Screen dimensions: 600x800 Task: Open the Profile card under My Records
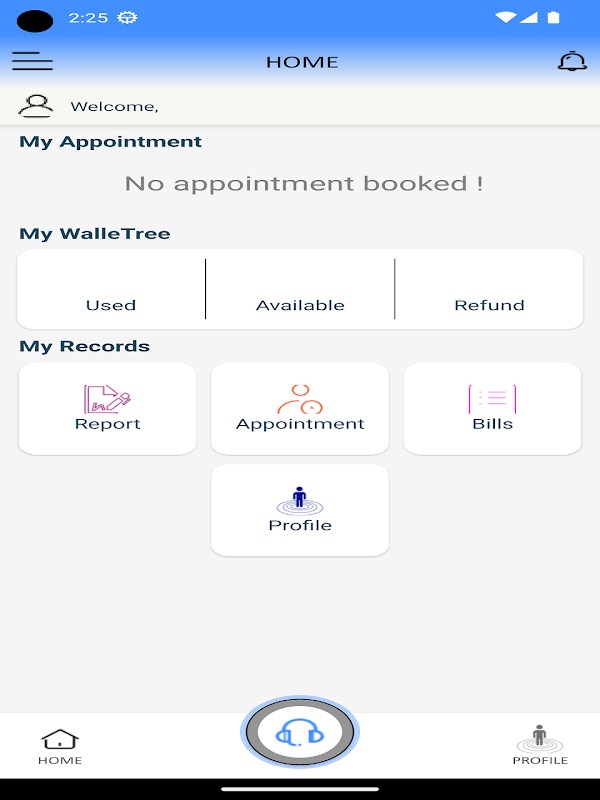pos(300,510)
